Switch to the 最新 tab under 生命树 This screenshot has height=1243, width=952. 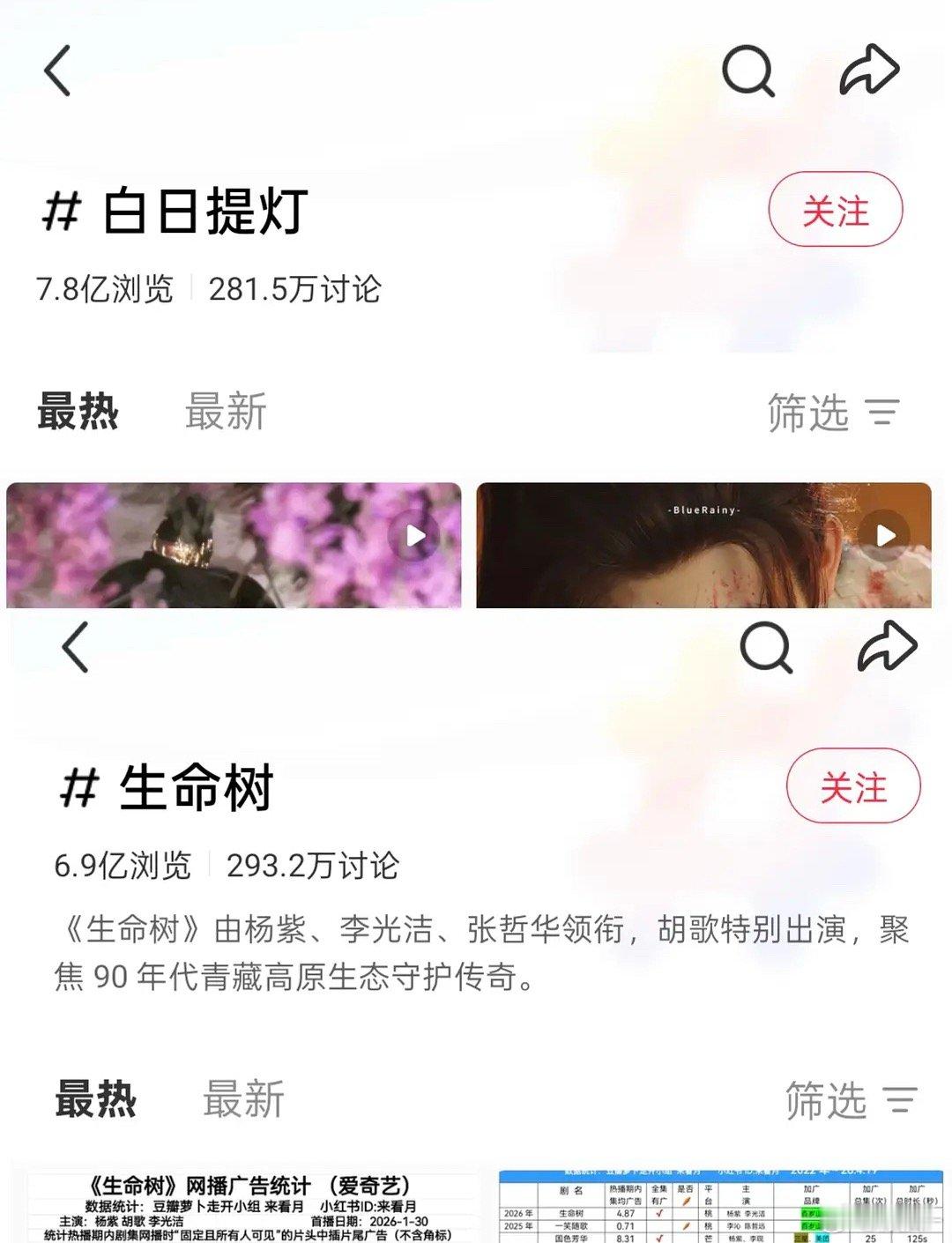click(244, 1100)
